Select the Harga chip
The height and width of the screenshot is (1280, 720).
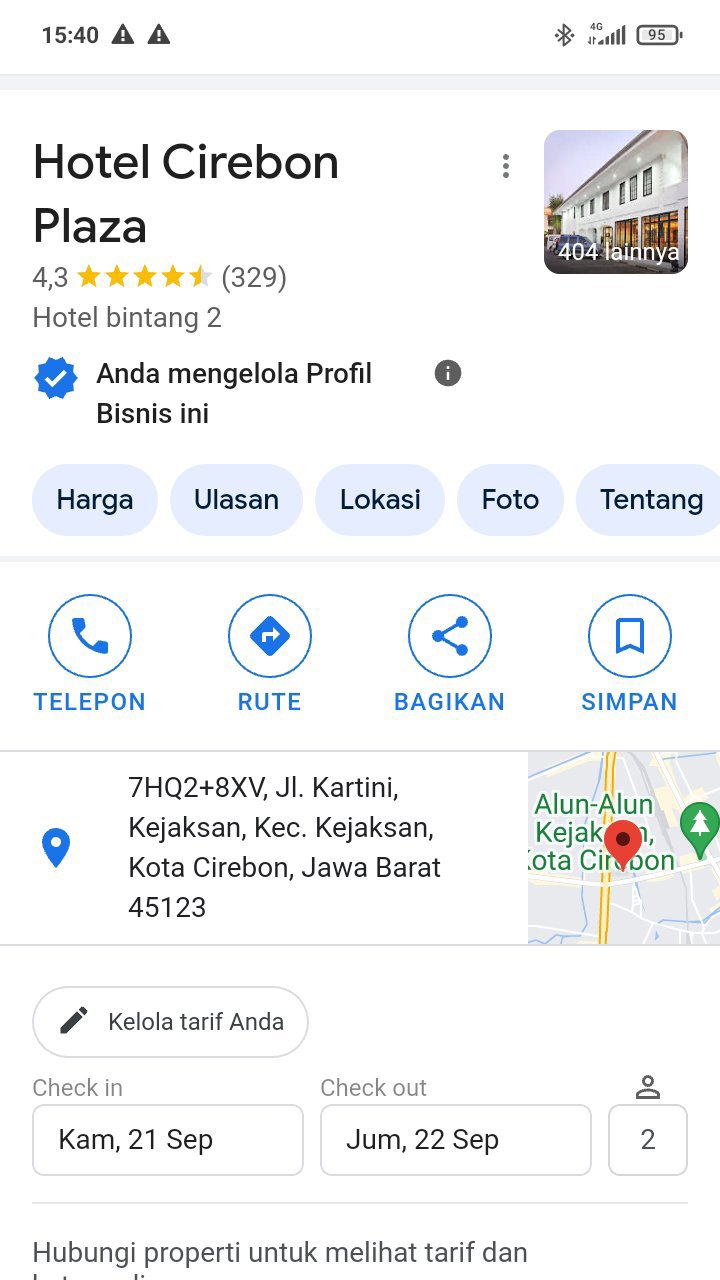pyautogui.click(x=95, y=500)
